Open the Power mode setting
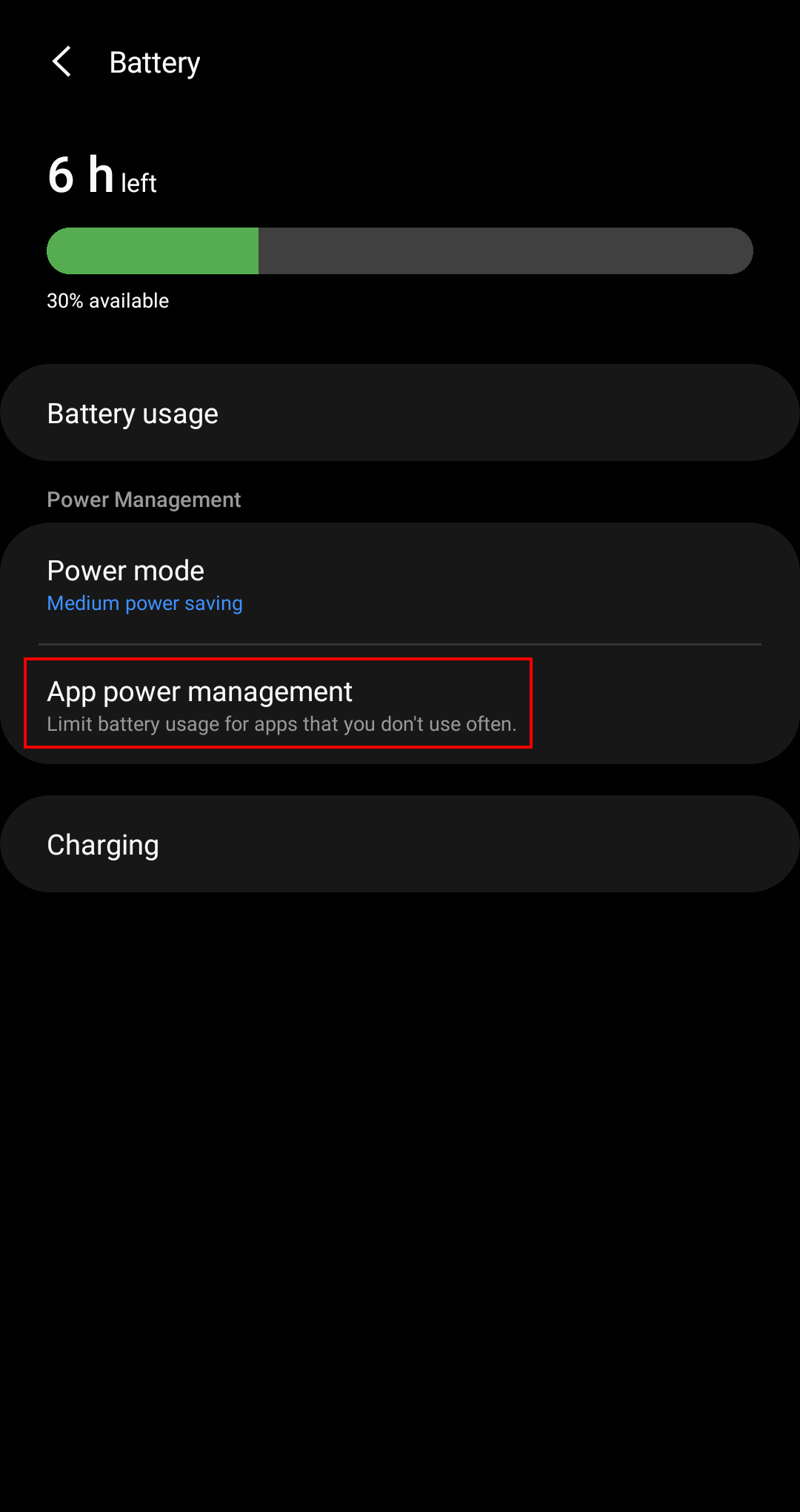 (400, 584)
